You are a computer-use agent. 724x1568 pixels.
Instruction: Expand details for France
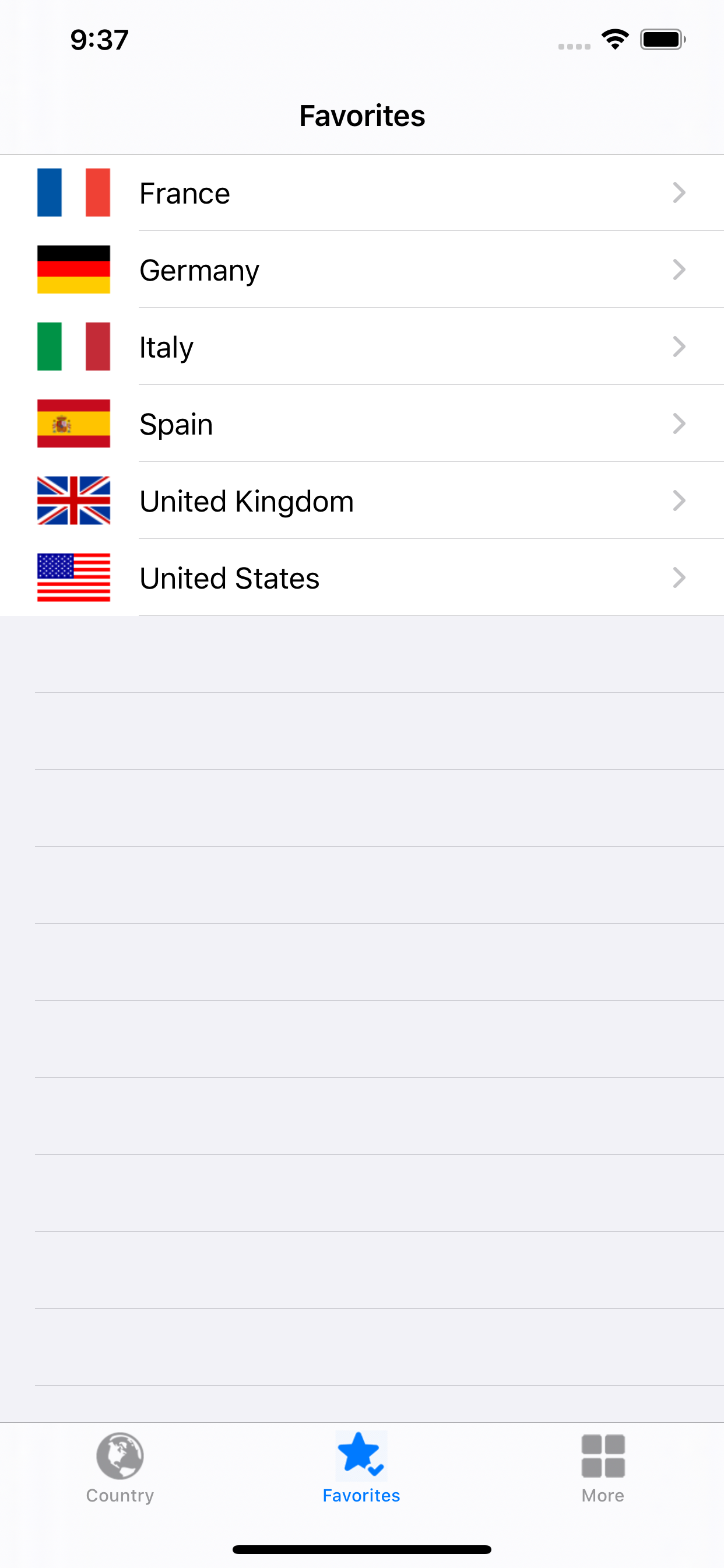click(x=679, y=193)
